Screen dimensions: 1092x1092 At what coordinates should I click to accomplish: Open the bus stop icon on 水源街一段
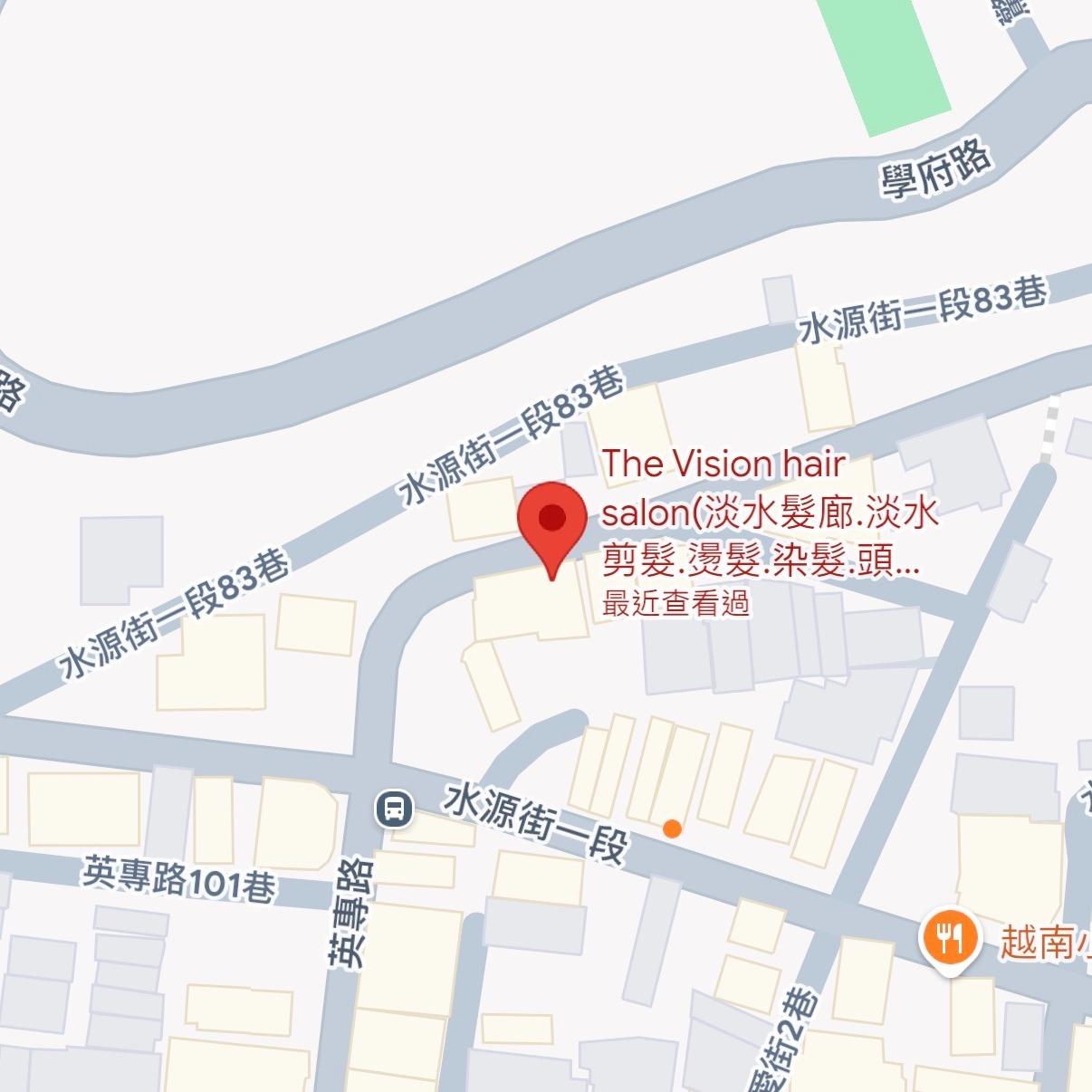[x=395, y=808]
